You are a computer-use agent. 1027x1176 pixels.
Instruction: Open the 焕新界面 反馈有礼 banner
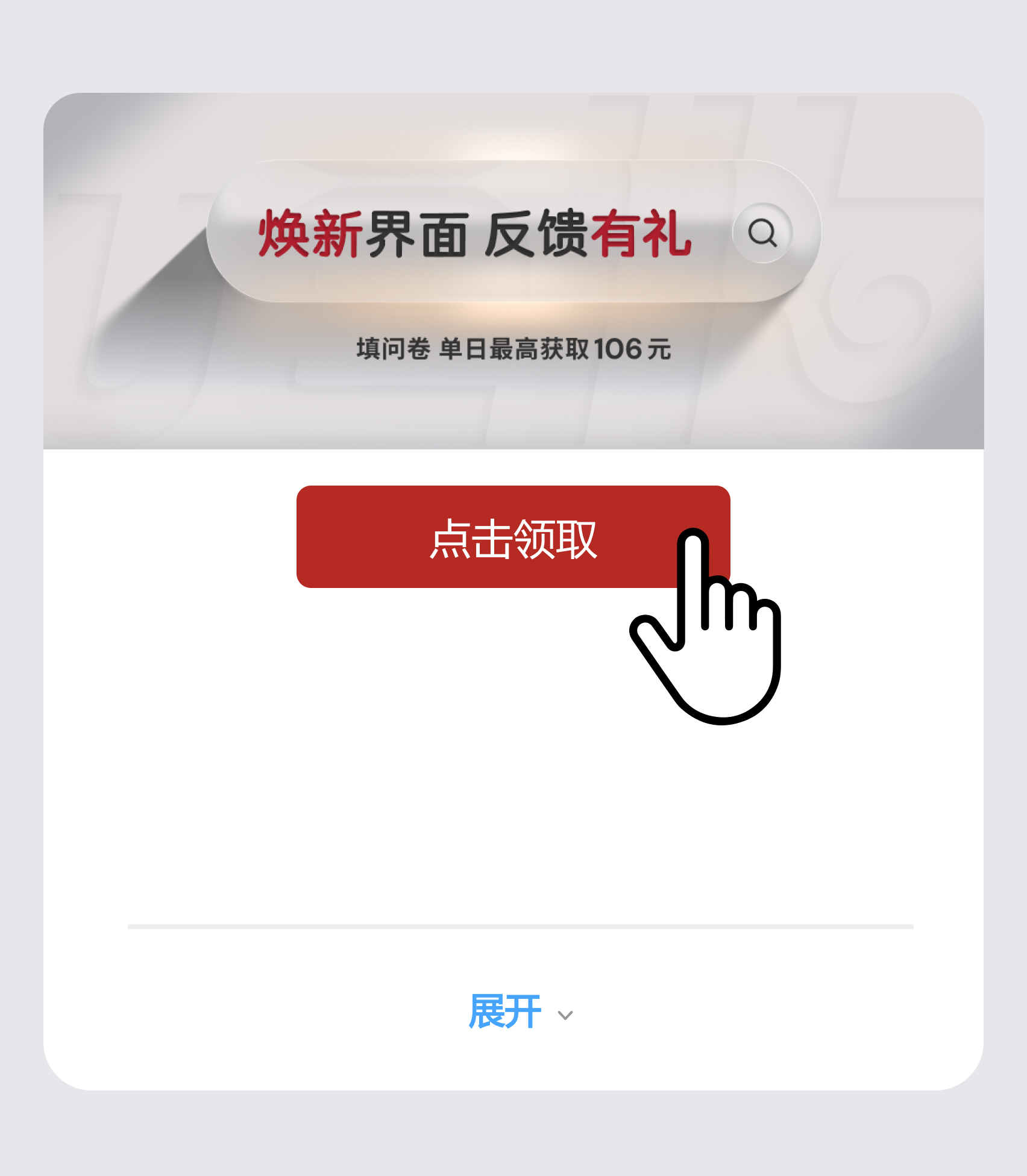tap(513, 270)
